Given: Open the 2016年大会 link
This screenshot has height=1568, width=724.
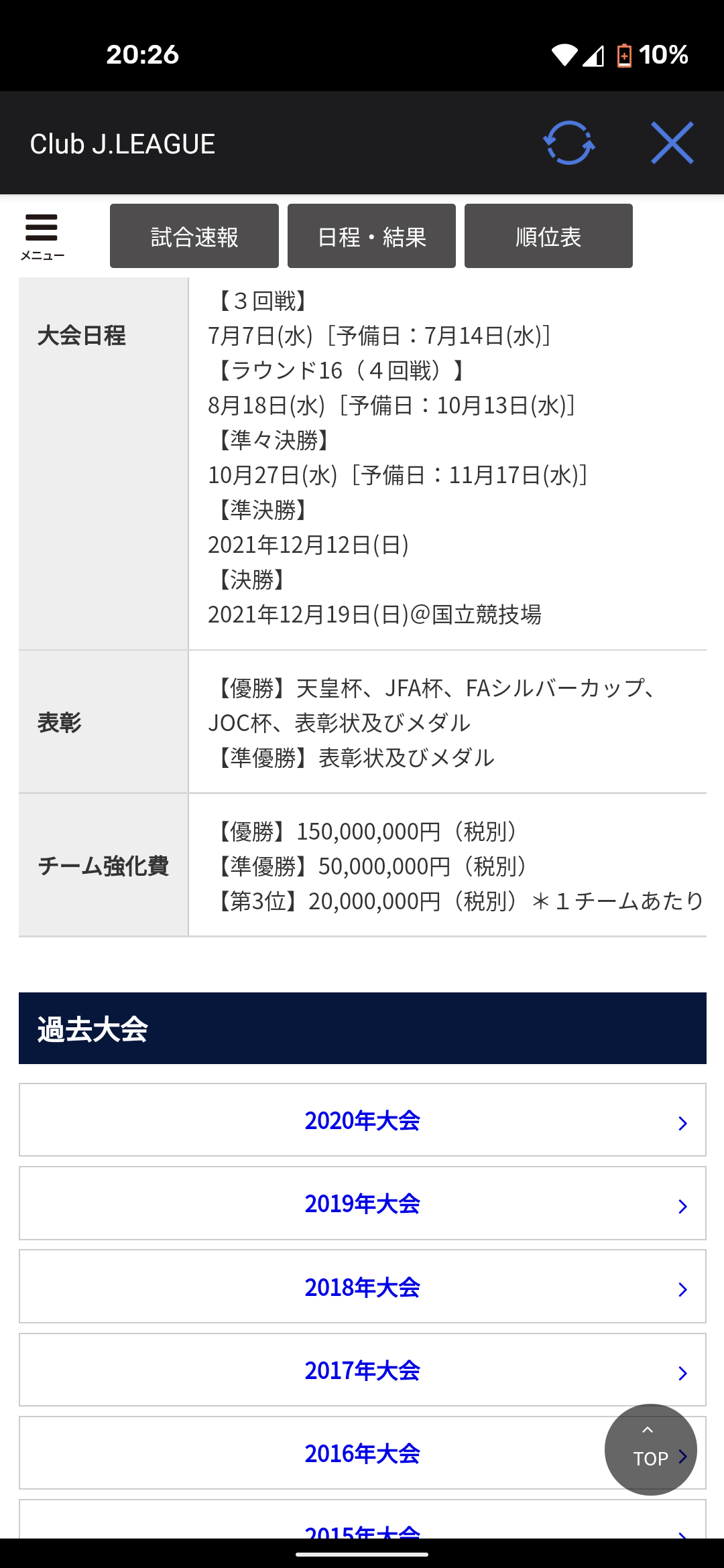Looking at the screenshot, I should 363,1453.
